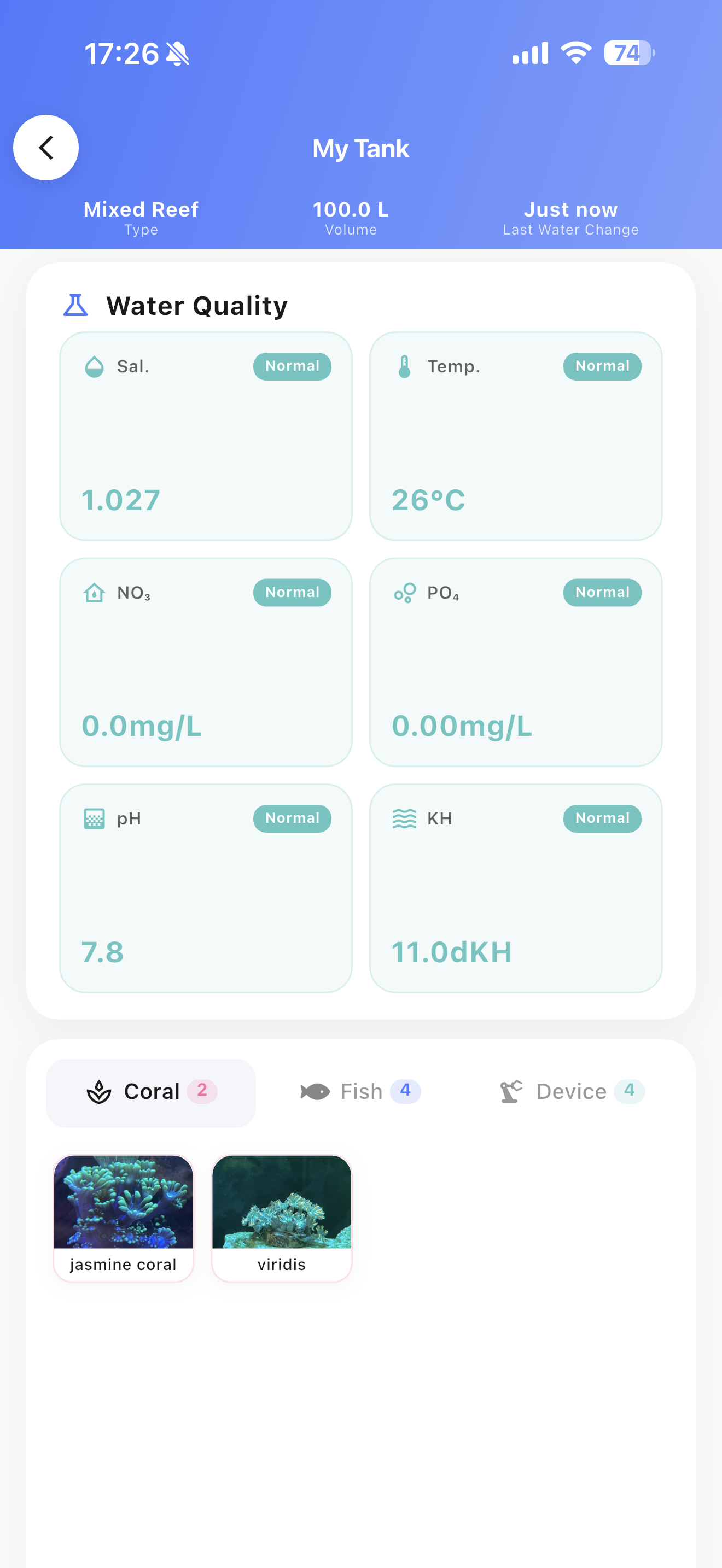Click the Water Quality flask icon
The height and width of the screenshot is (1568, 722).
pyautogui.click(x=75, y=305)
